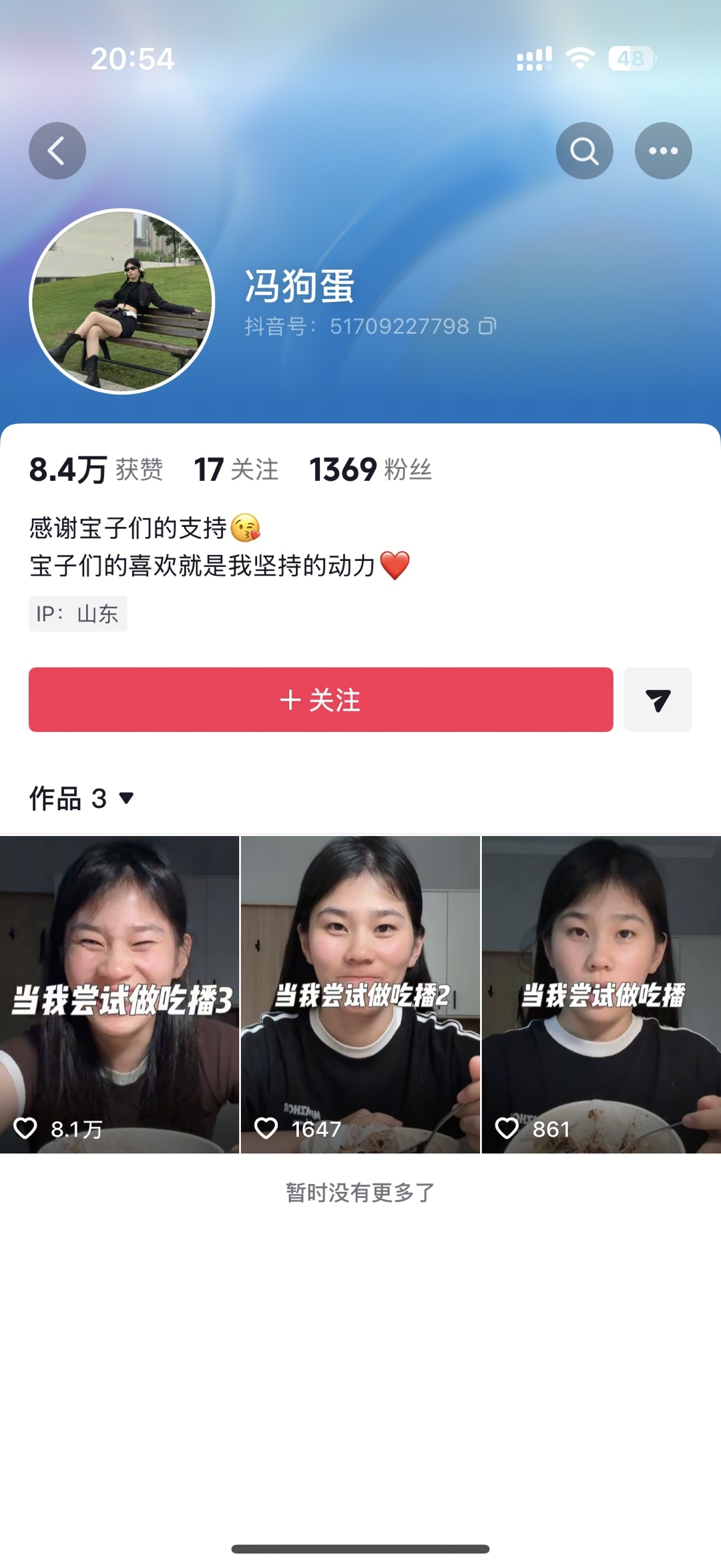This screenshot has height=1568, width=721.
Task: Open the video with 861 likes
Action: click(x=602, y=994)
